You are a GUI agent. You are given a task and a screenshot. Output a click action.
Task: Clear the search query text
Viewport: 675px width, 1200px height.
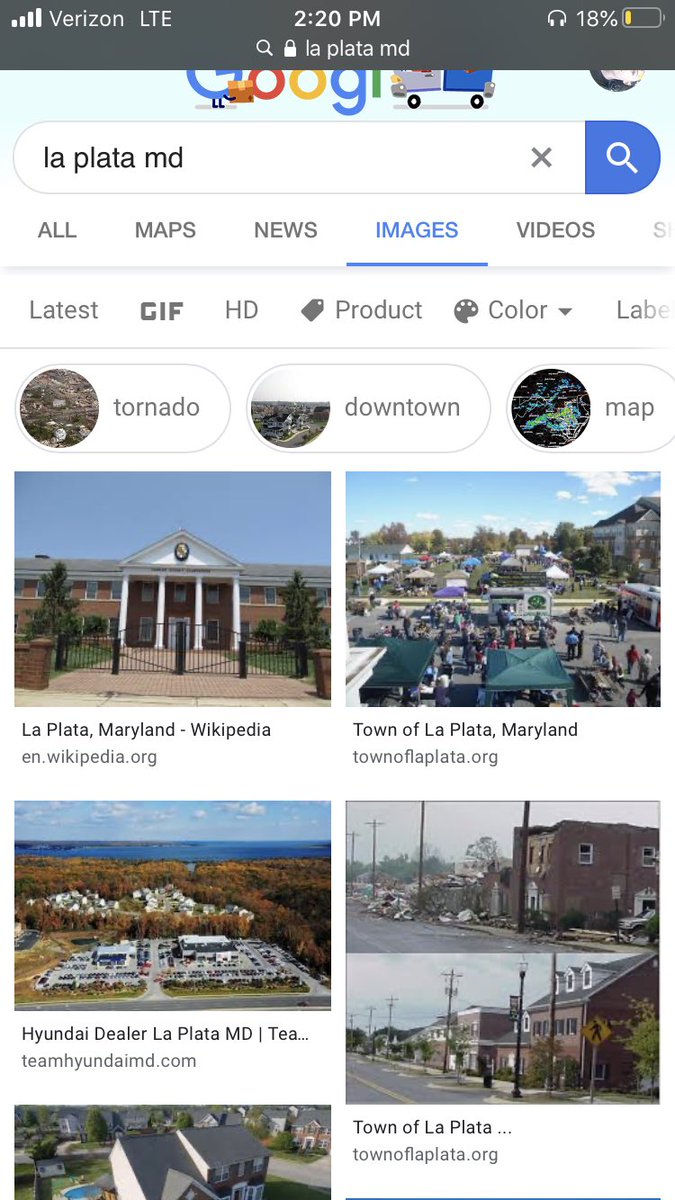point(541,158)
